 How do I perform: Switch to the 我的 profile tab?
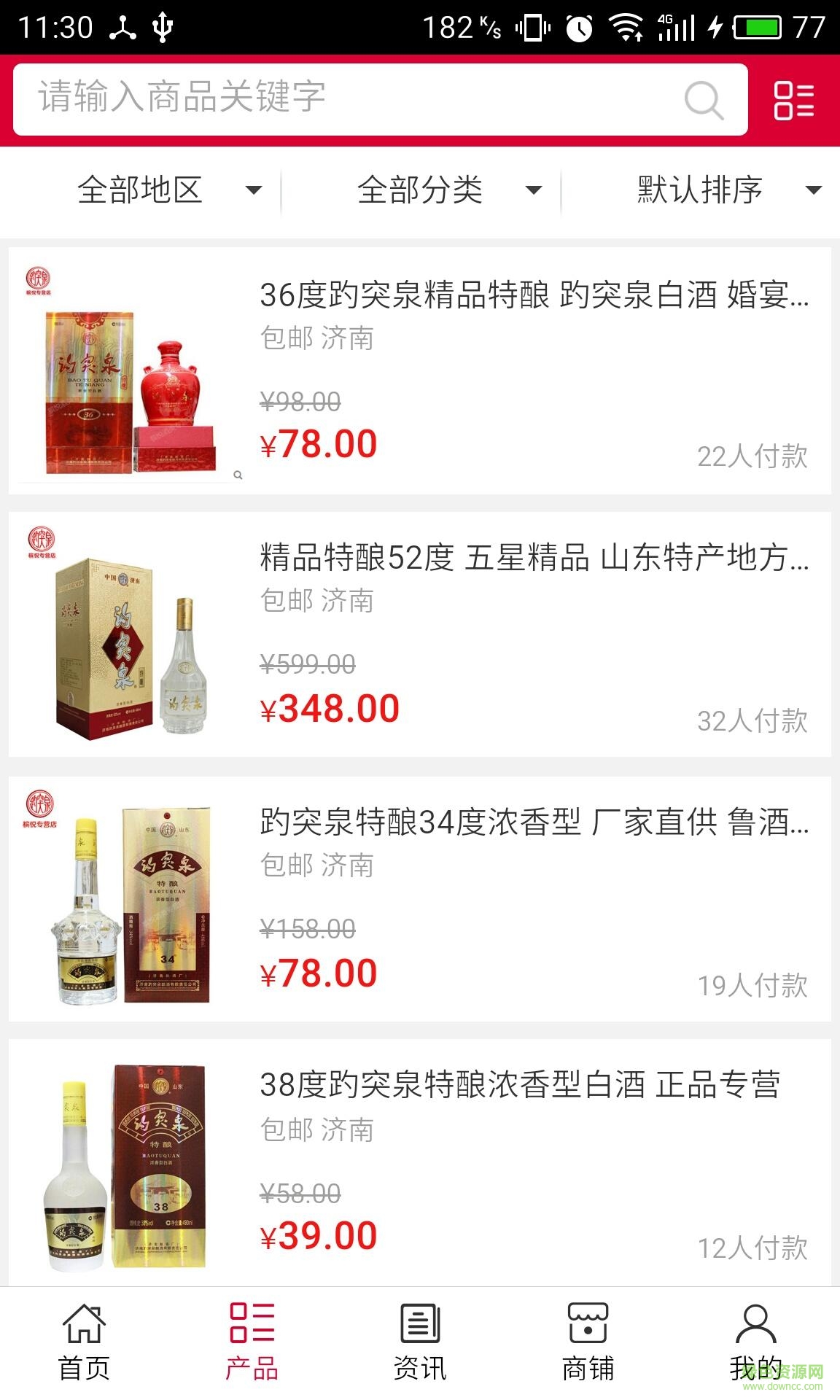[755, 1342]
